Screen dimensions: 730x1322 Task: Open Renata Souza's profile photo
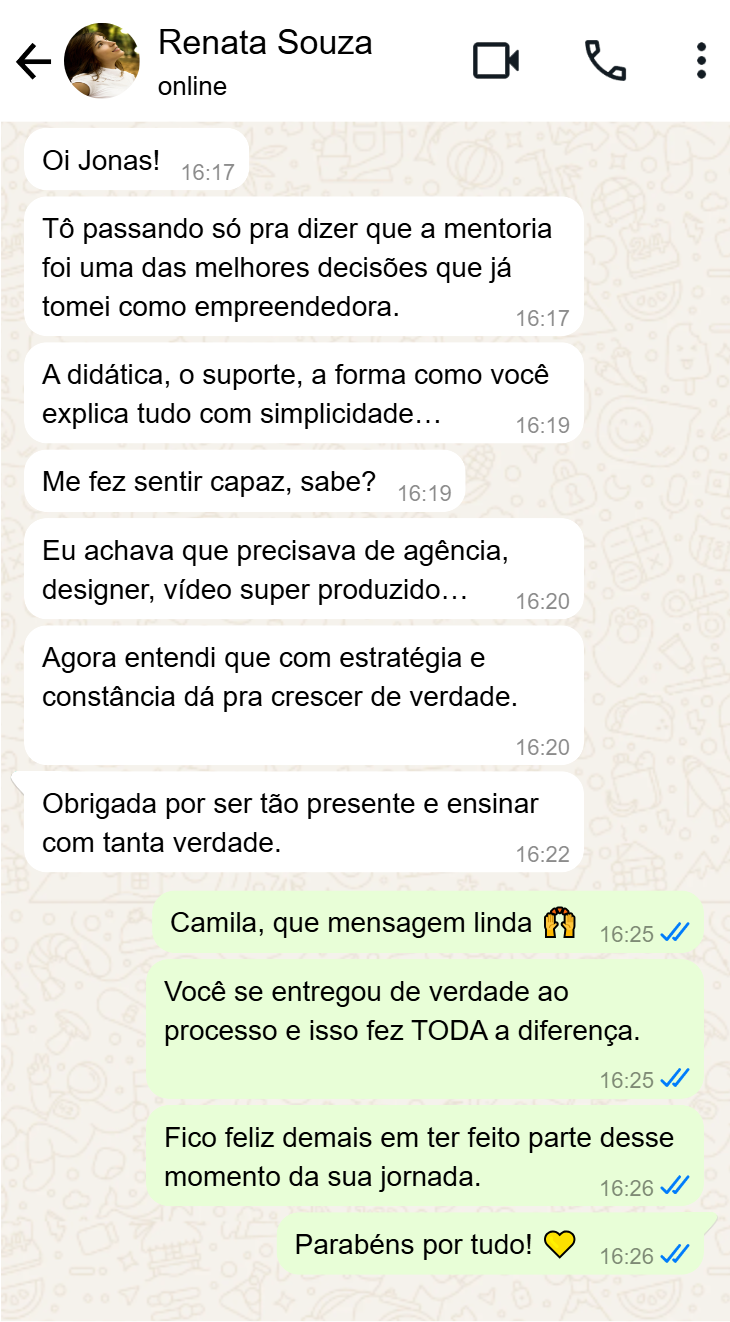(102, 61)
